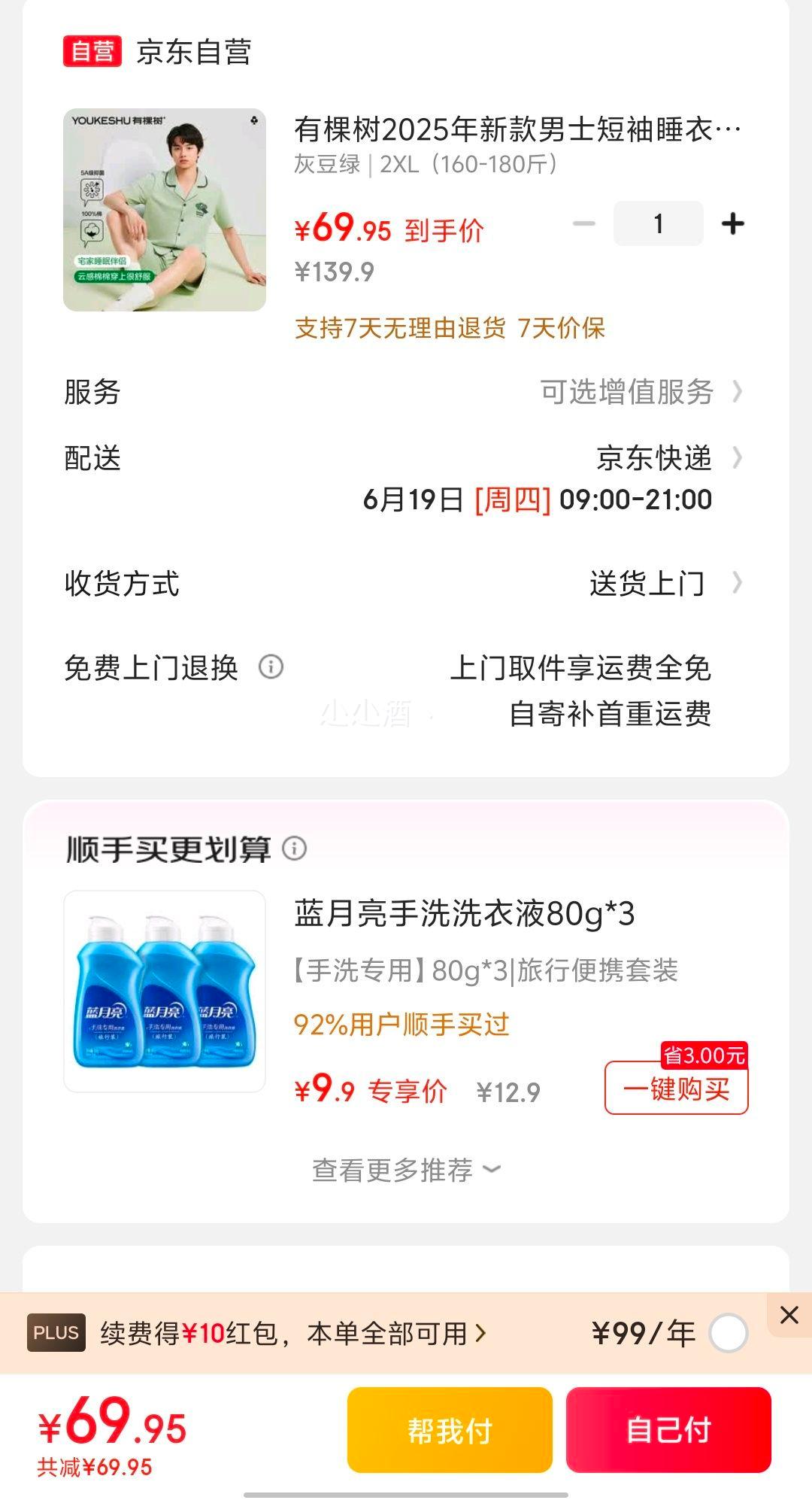Tap 一键购买 for 蓝月亮 laundry liquid
812x1500 pixels.
click(x=677, y=1088)
